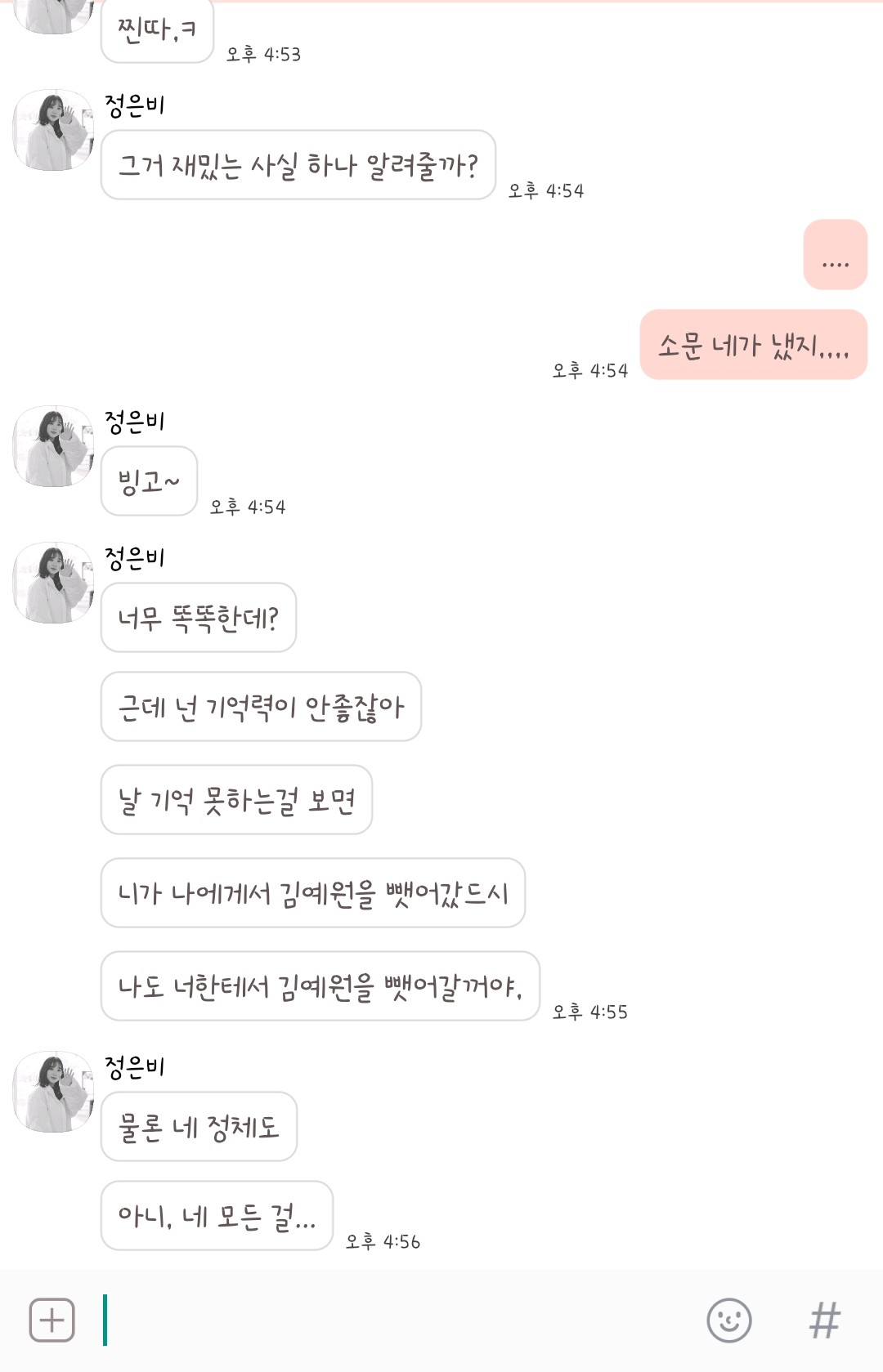
Task: Open sender's profile picture beside 그거 재밌는 사실 message
Action: [x=54, y=130]
